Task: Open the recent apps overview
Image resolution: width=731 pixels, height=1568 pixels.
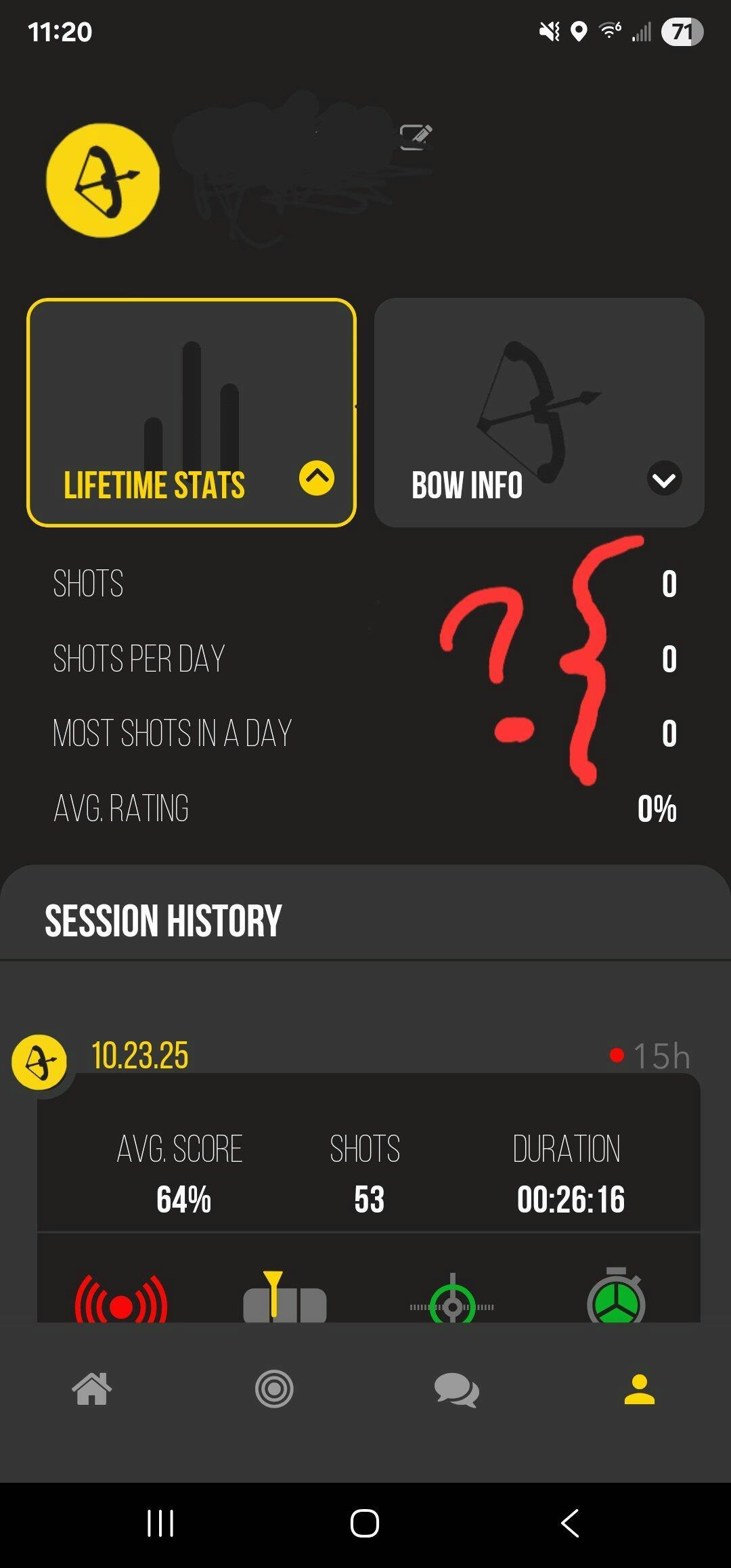Action: coord(160,1523)
